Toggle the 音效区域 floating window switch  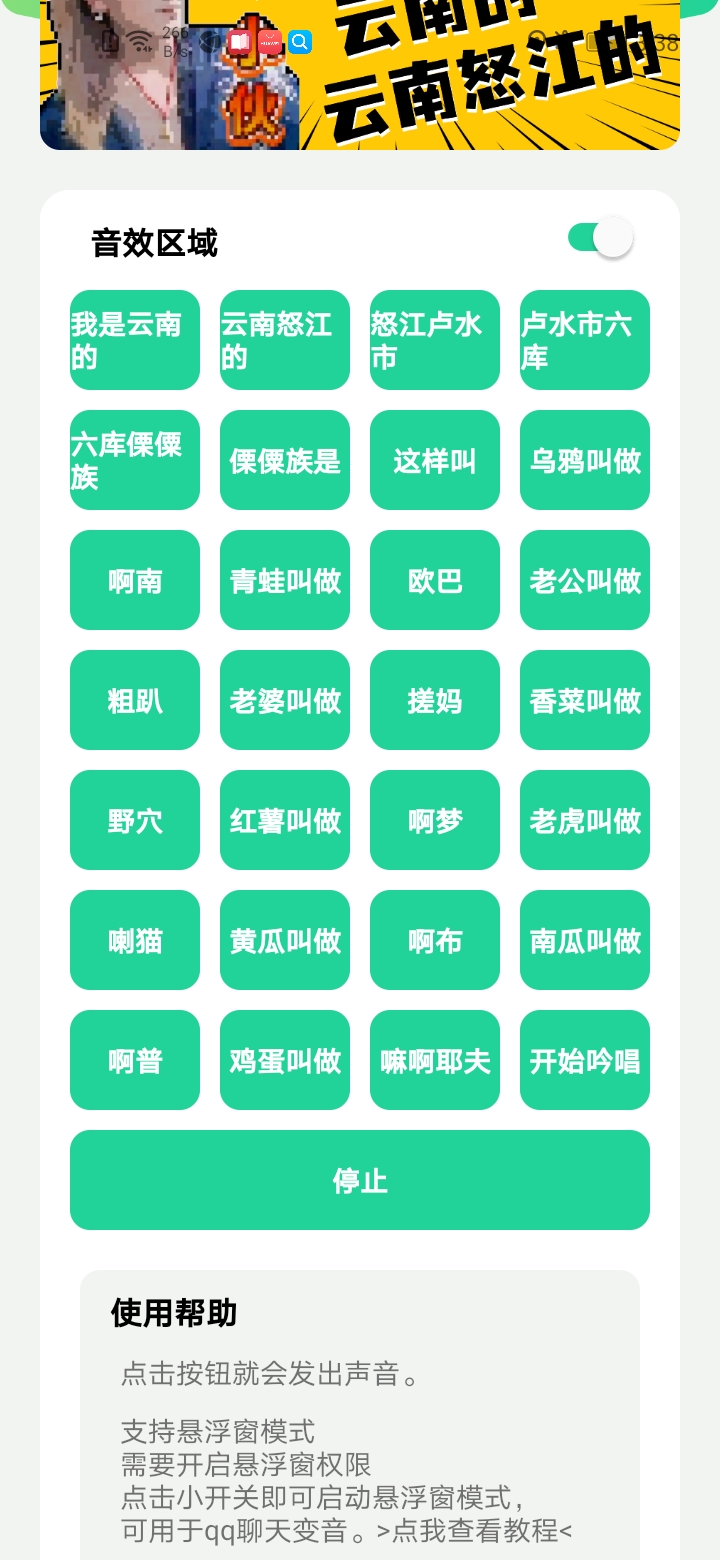click(600, 238)
